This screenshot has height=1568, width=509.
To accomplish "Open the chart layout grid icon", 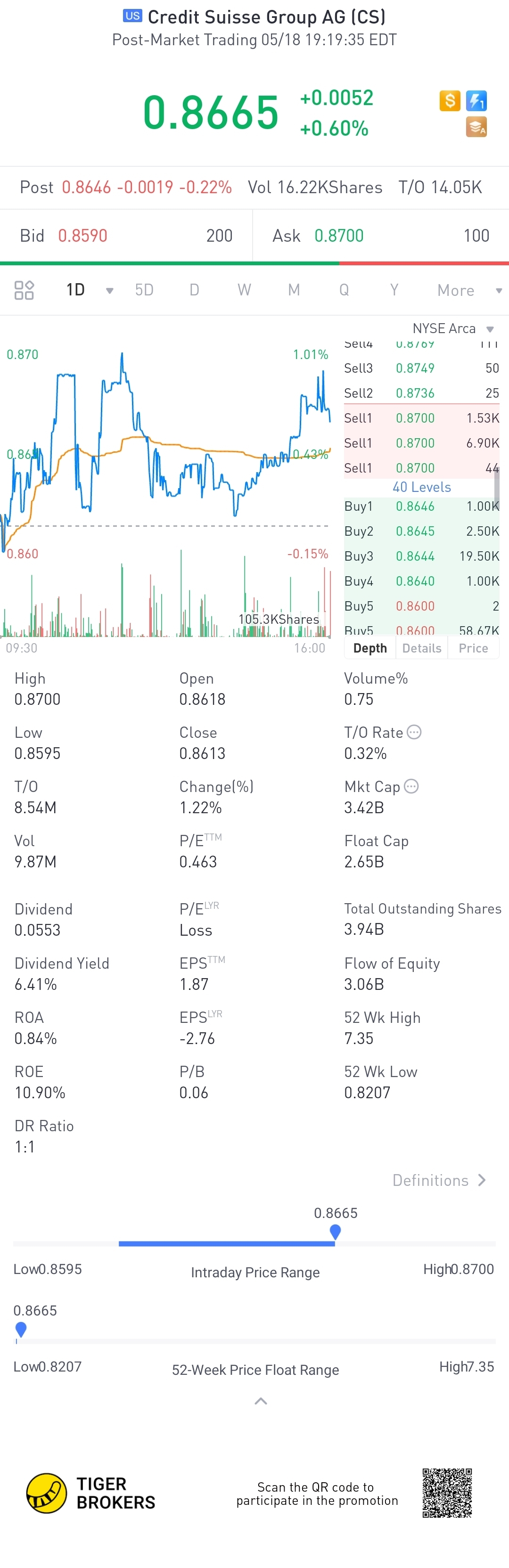I will point(24,290).
